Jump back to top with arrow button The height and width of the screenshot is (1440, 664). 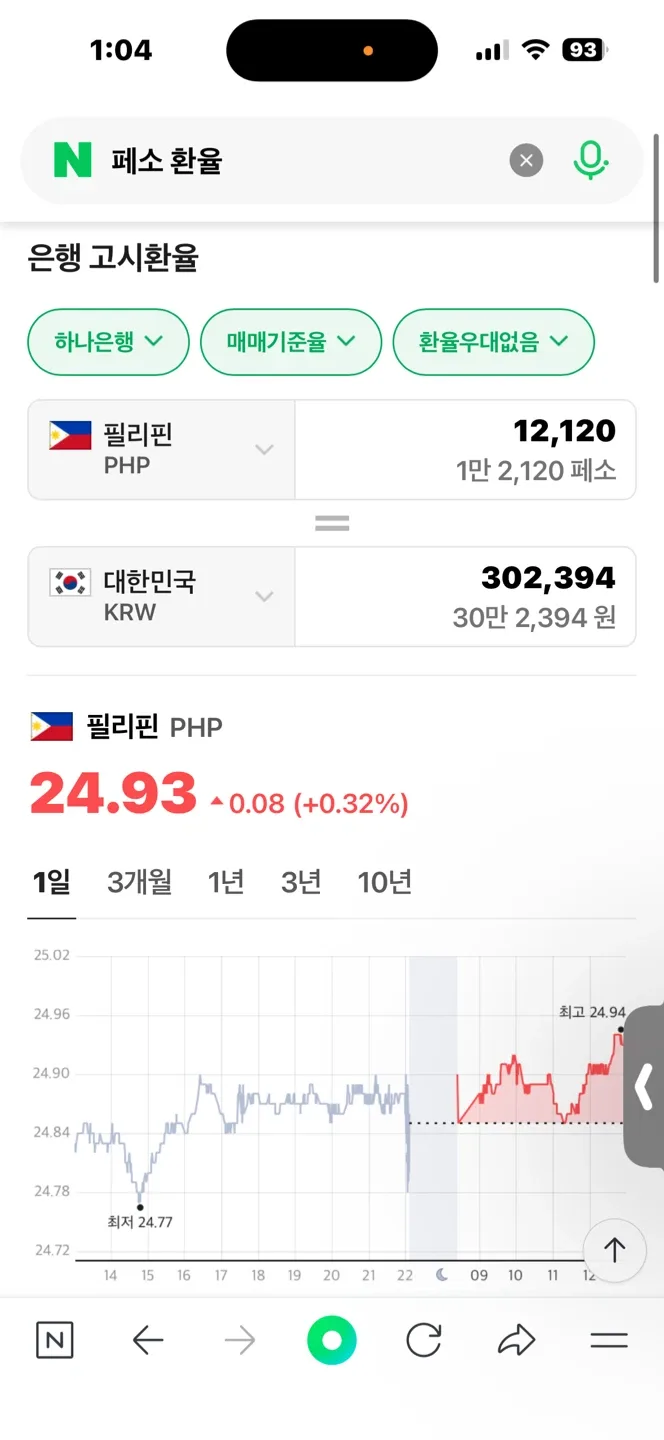click(614, 1250)
